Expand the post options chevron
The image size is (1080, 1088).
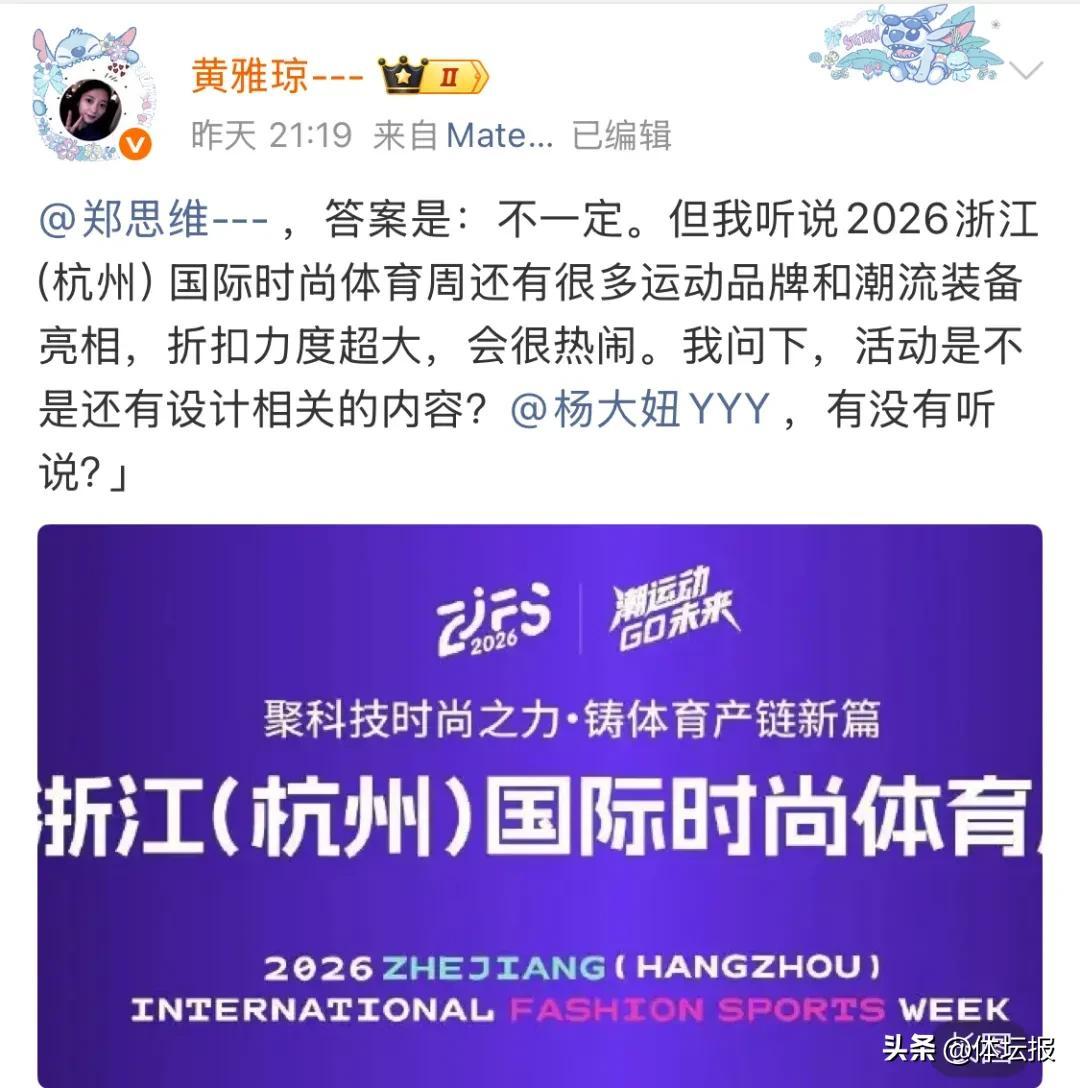click(1025, 71)
